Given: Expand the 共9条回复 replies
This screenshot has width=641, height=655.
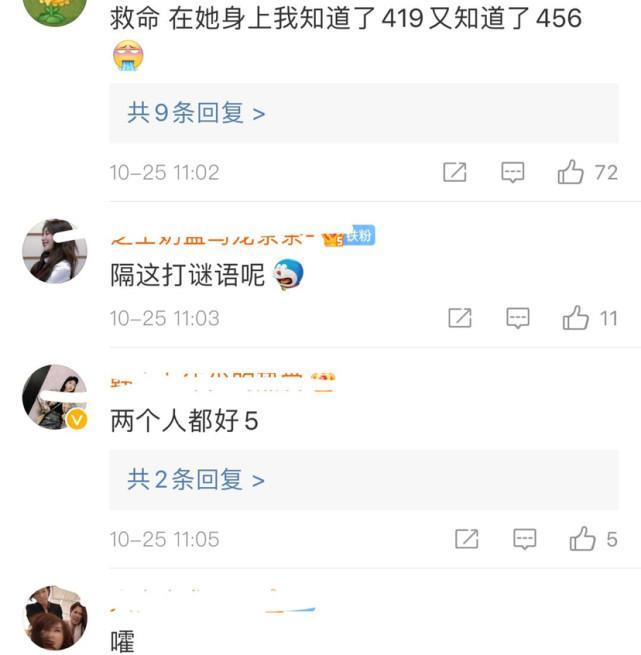Looking at the screenshot, I should [196, 113].
